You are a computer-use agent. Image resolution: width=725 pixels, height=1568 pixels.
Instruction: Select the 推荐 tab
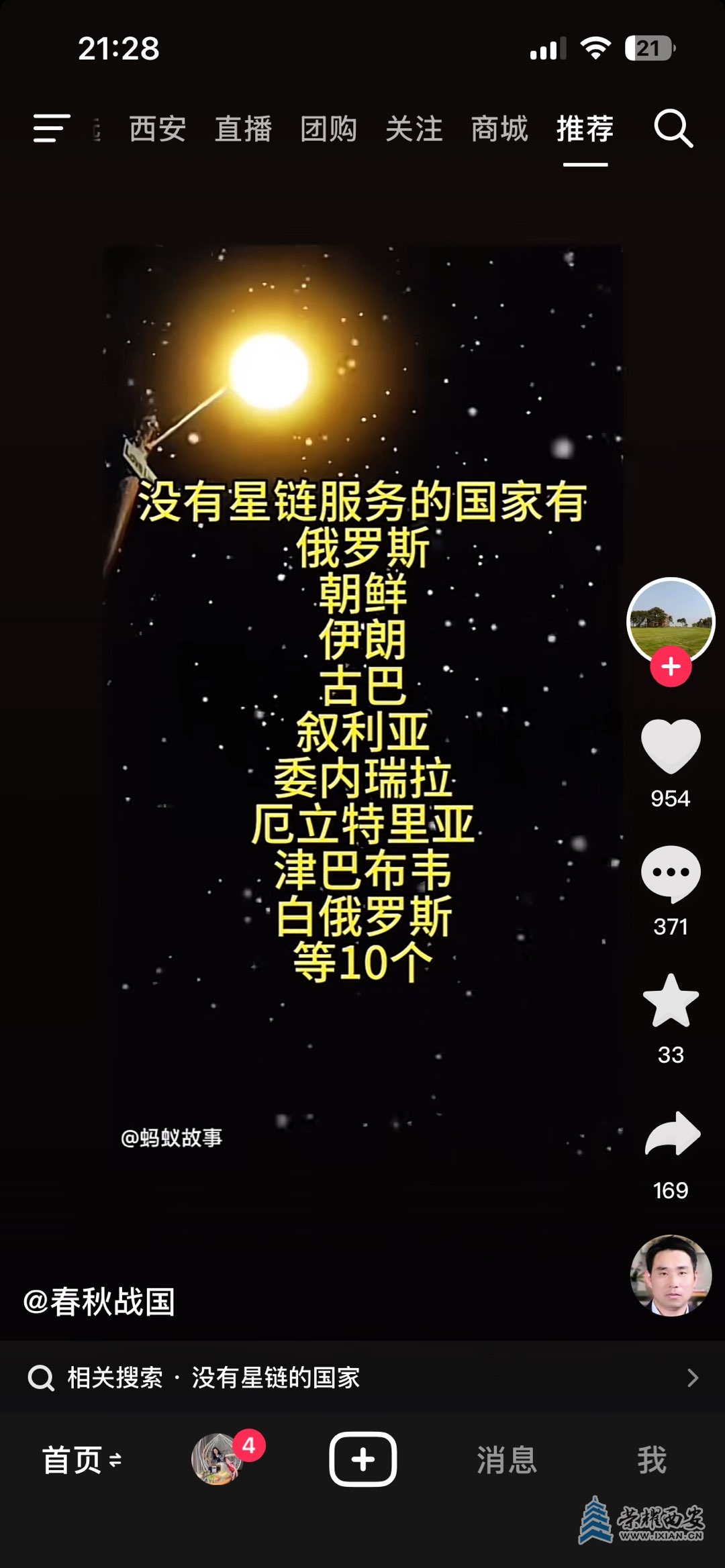coord(585,129)
